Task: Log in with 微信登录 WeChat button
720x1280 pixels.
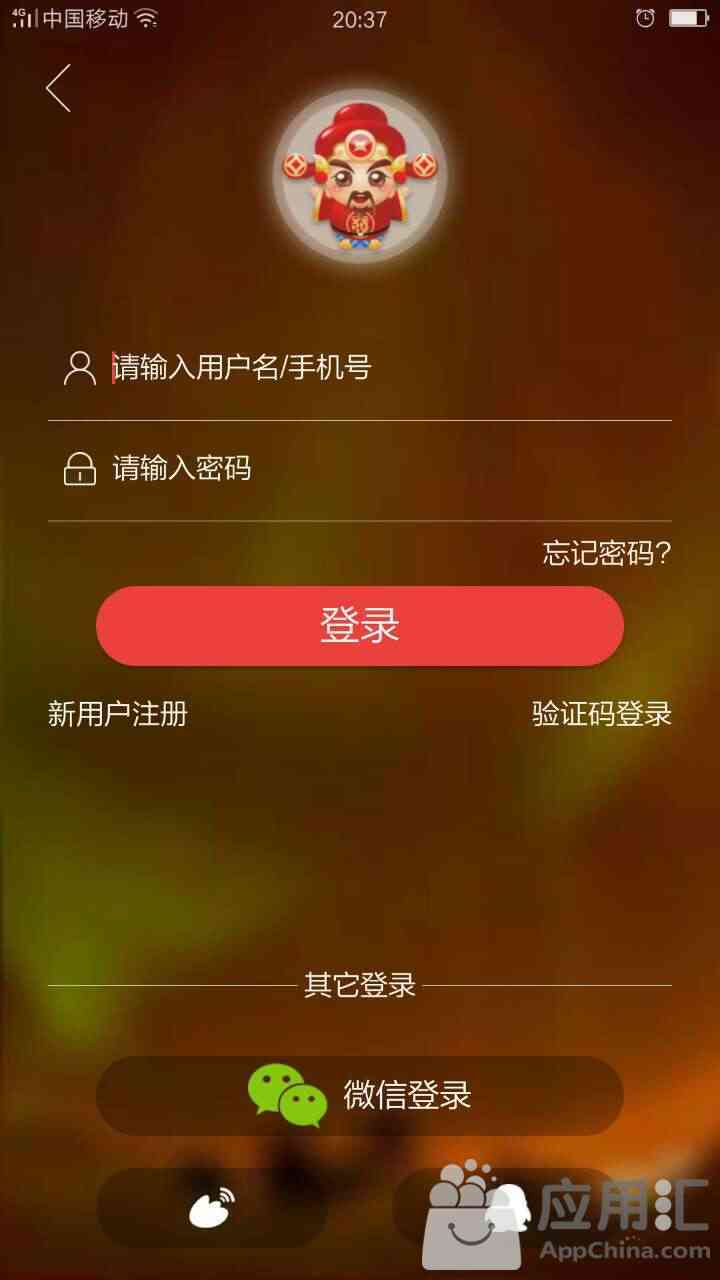Action: (x=360, y=1096)
